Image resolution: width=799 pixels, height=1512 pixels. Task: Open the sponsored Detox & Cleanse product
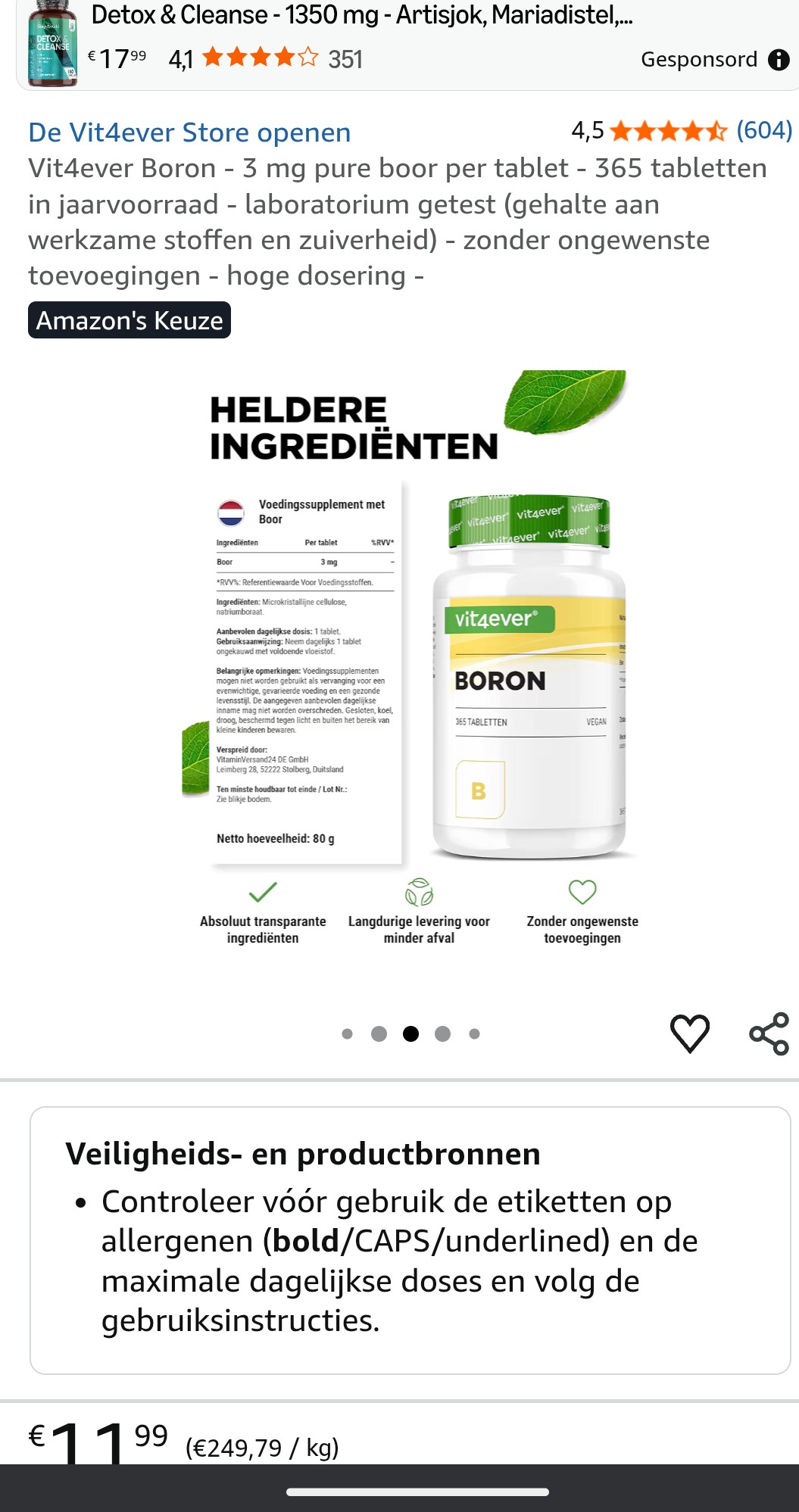361,15
